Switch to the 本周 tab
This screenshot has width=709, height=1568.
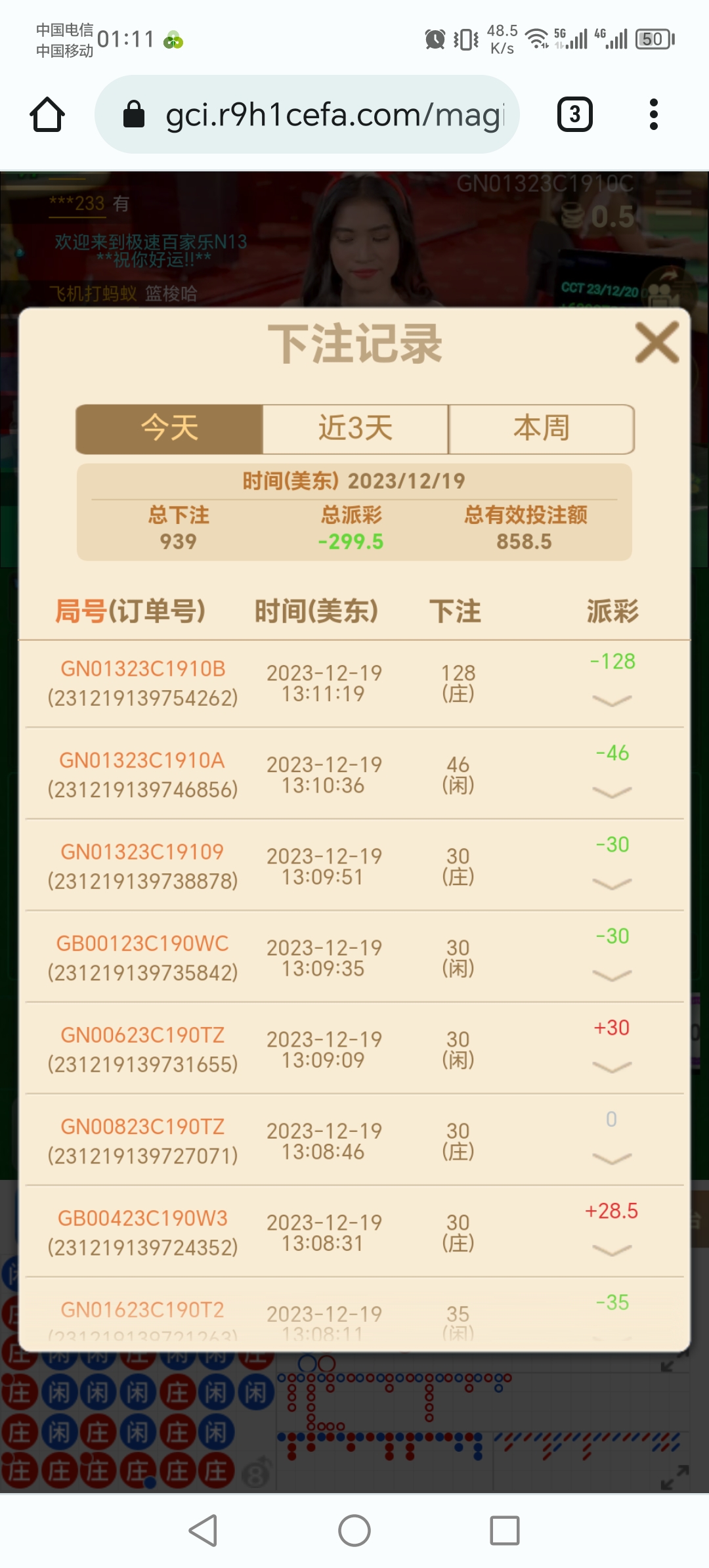[541, 429]
